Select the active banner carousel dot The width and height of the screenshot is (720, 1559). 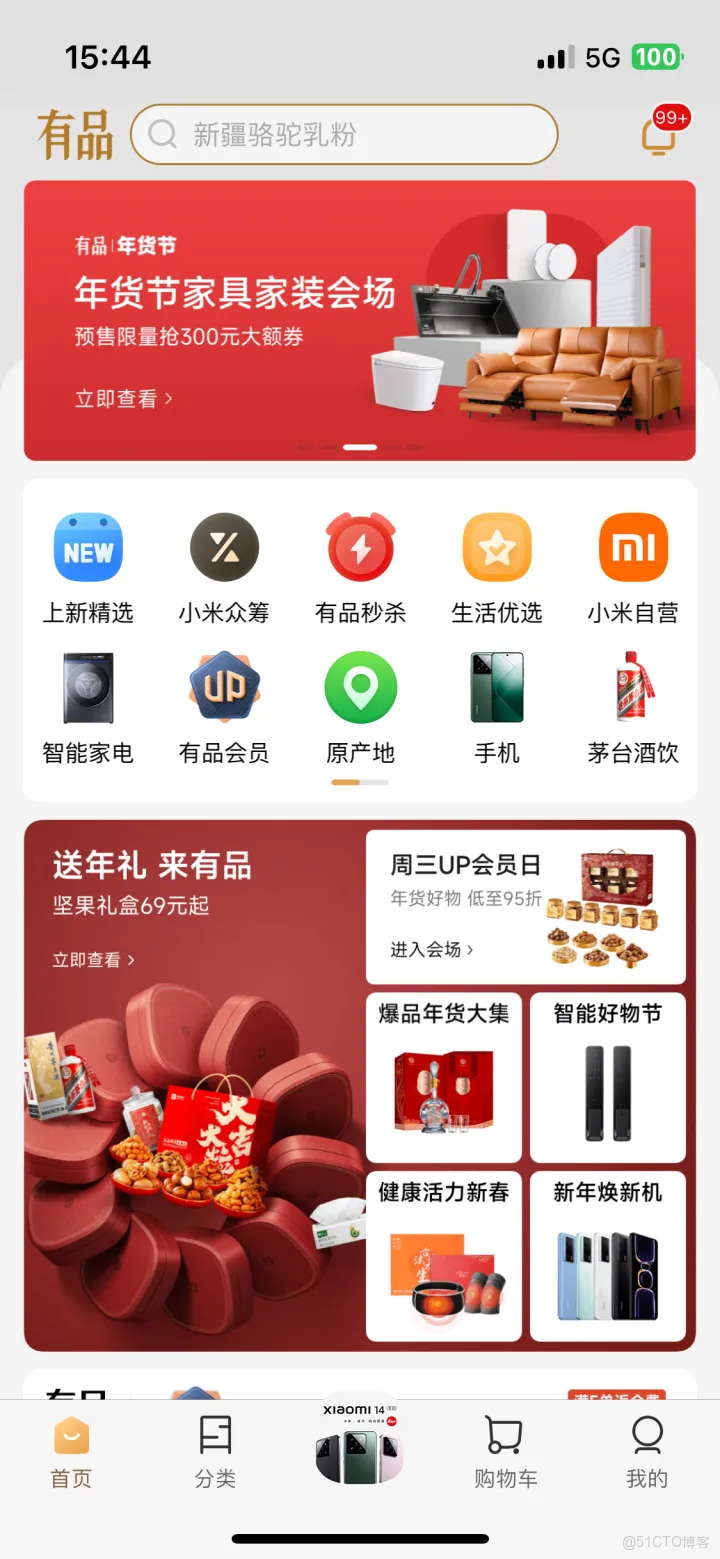point(359,447)
